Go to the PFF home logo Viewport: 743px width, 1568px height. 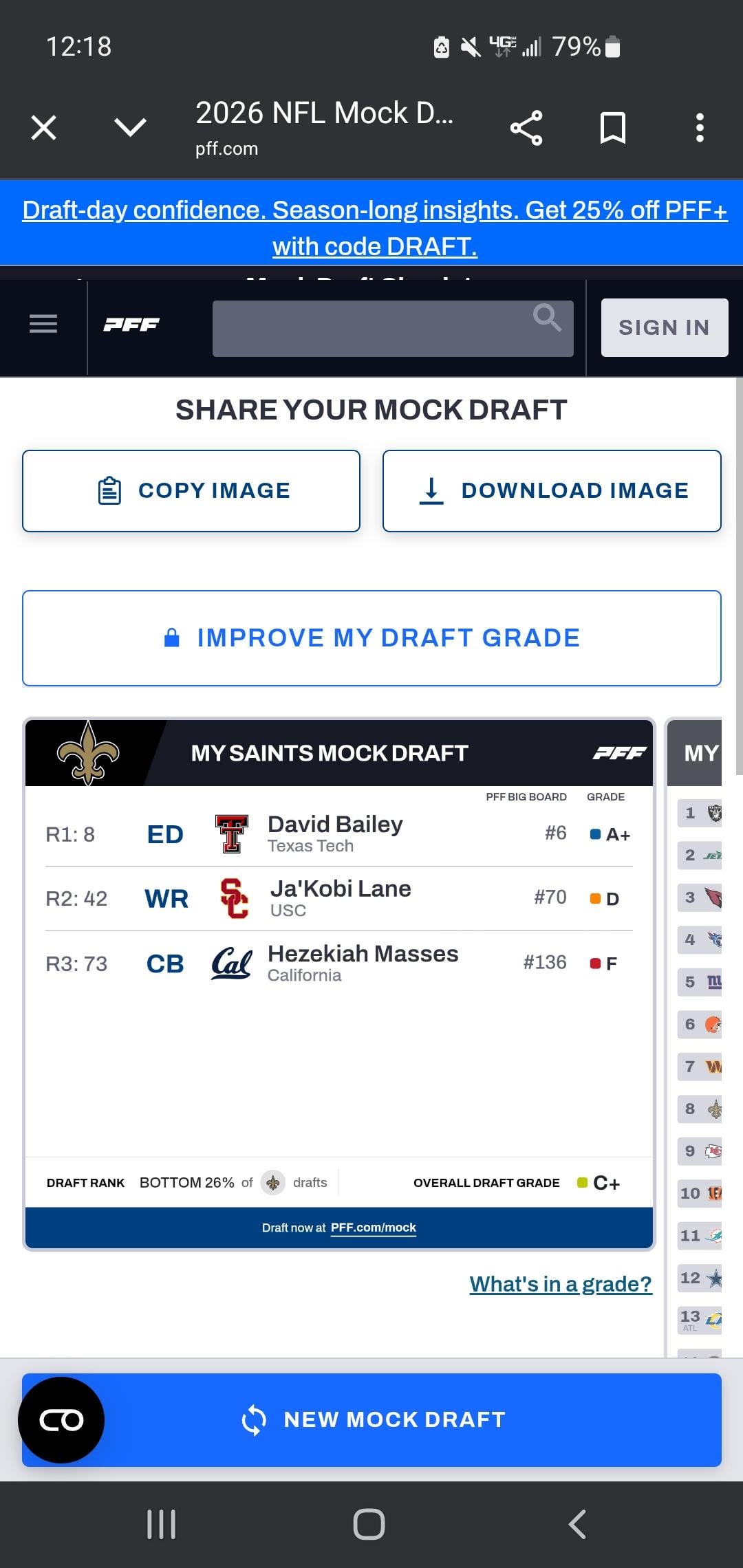coord(131,325)
